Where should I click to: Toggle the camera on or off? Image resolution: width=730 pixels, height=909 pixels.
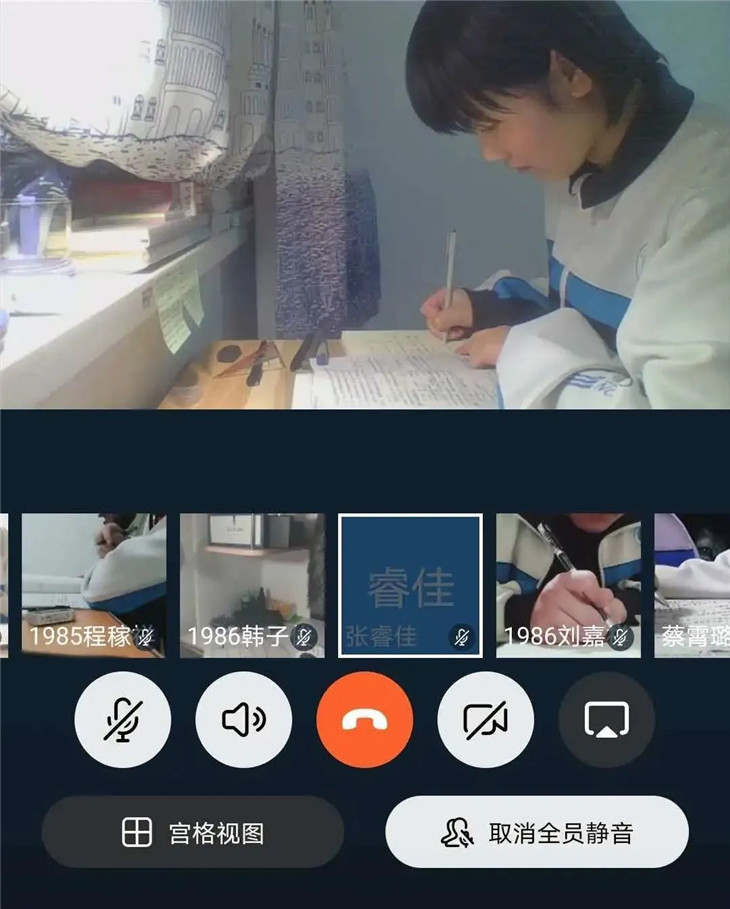click(x=486, y=719)
